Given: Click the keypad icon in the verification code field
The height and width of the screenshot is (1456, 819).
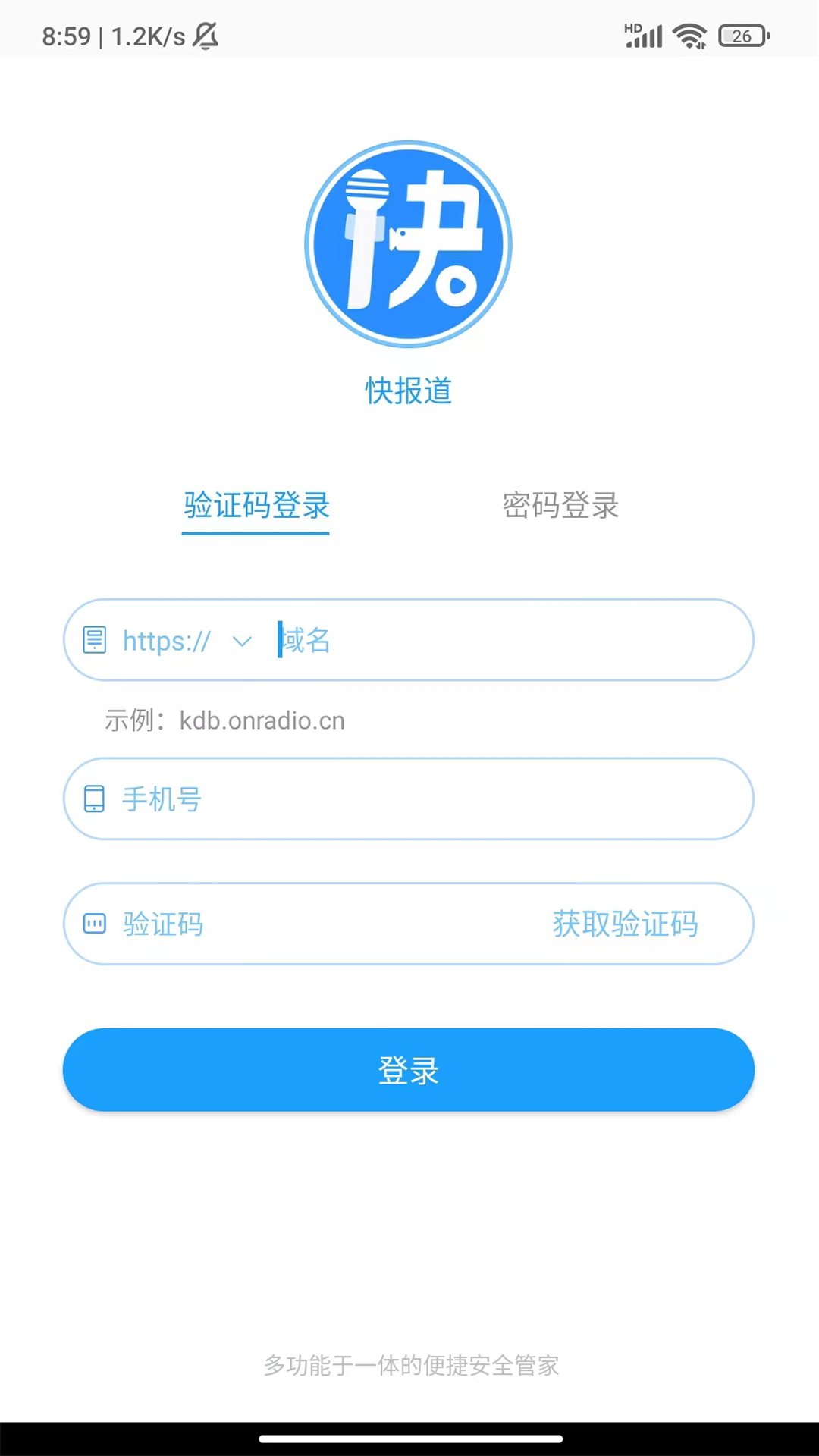Looking at the screenshot, I should point(93,924).
